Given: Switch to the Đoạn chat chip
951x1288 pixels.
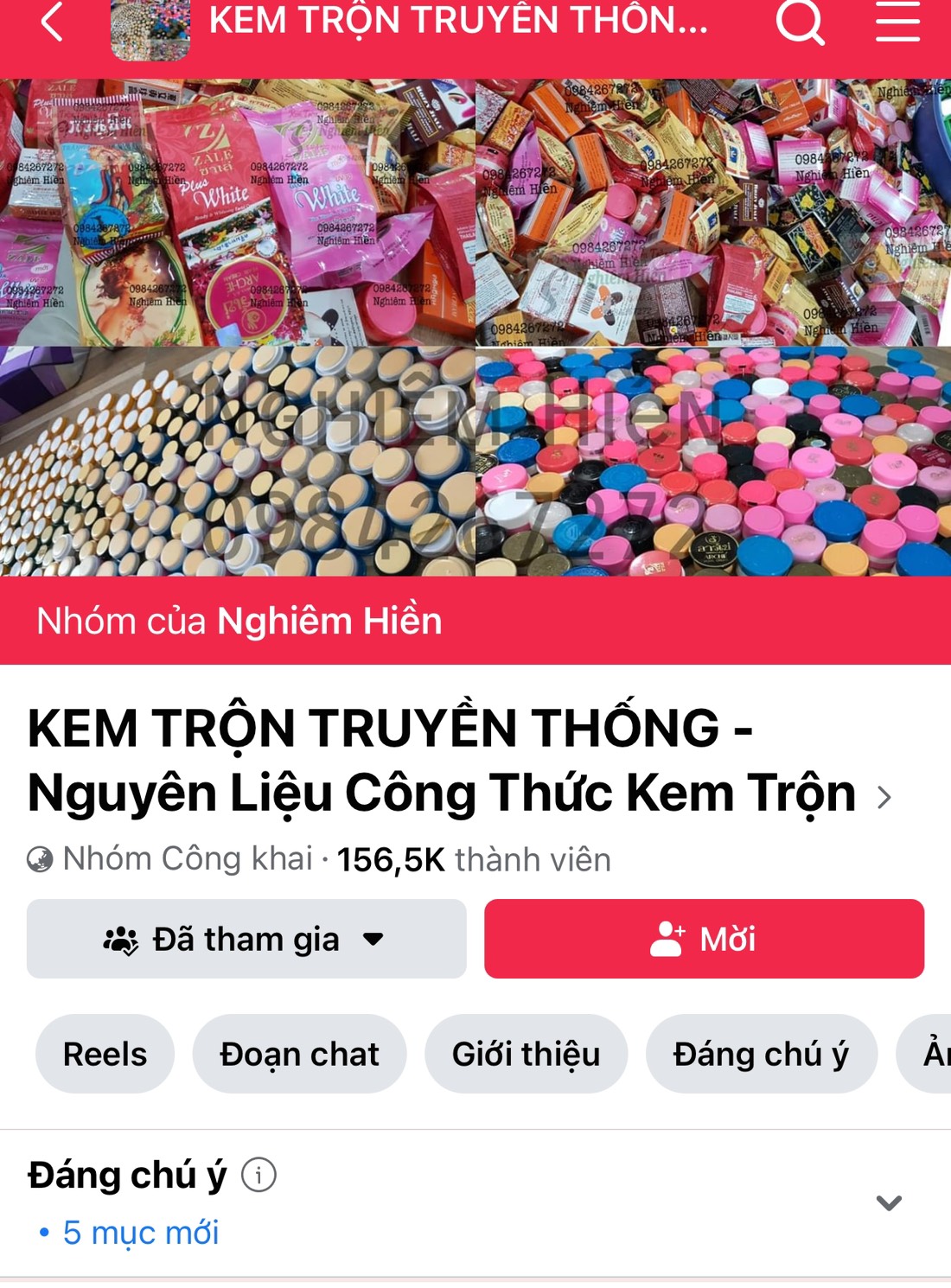Looking at the screenshot, I should coord(299,1055).
